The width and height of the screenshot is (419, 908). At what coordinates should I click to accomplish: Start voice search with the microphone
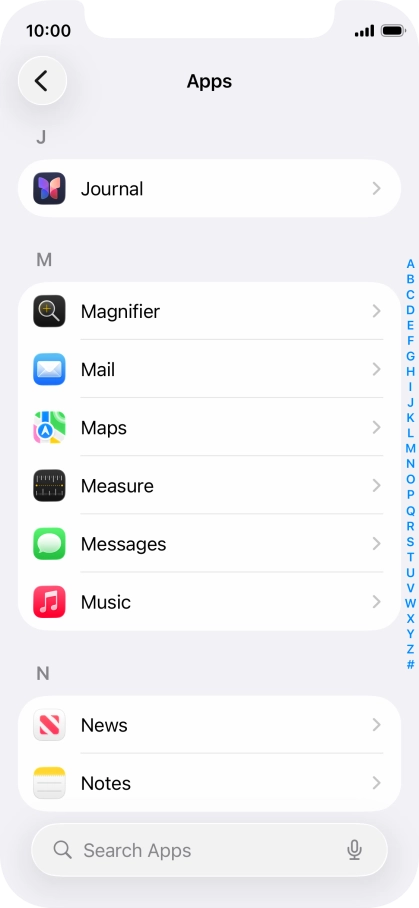click(354, 850)
